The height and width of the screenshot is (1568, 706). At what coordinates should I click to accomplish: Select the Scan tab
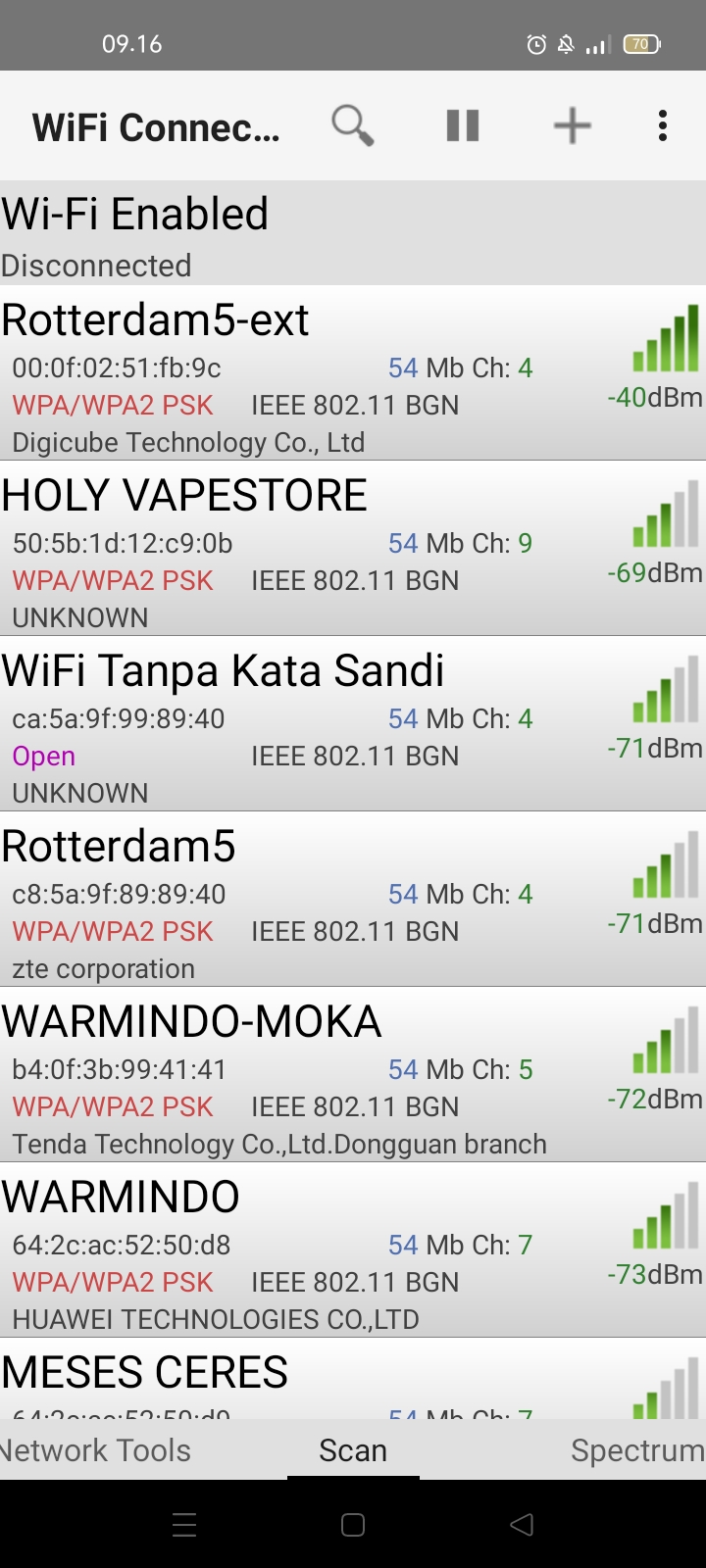pos(353,1450)
